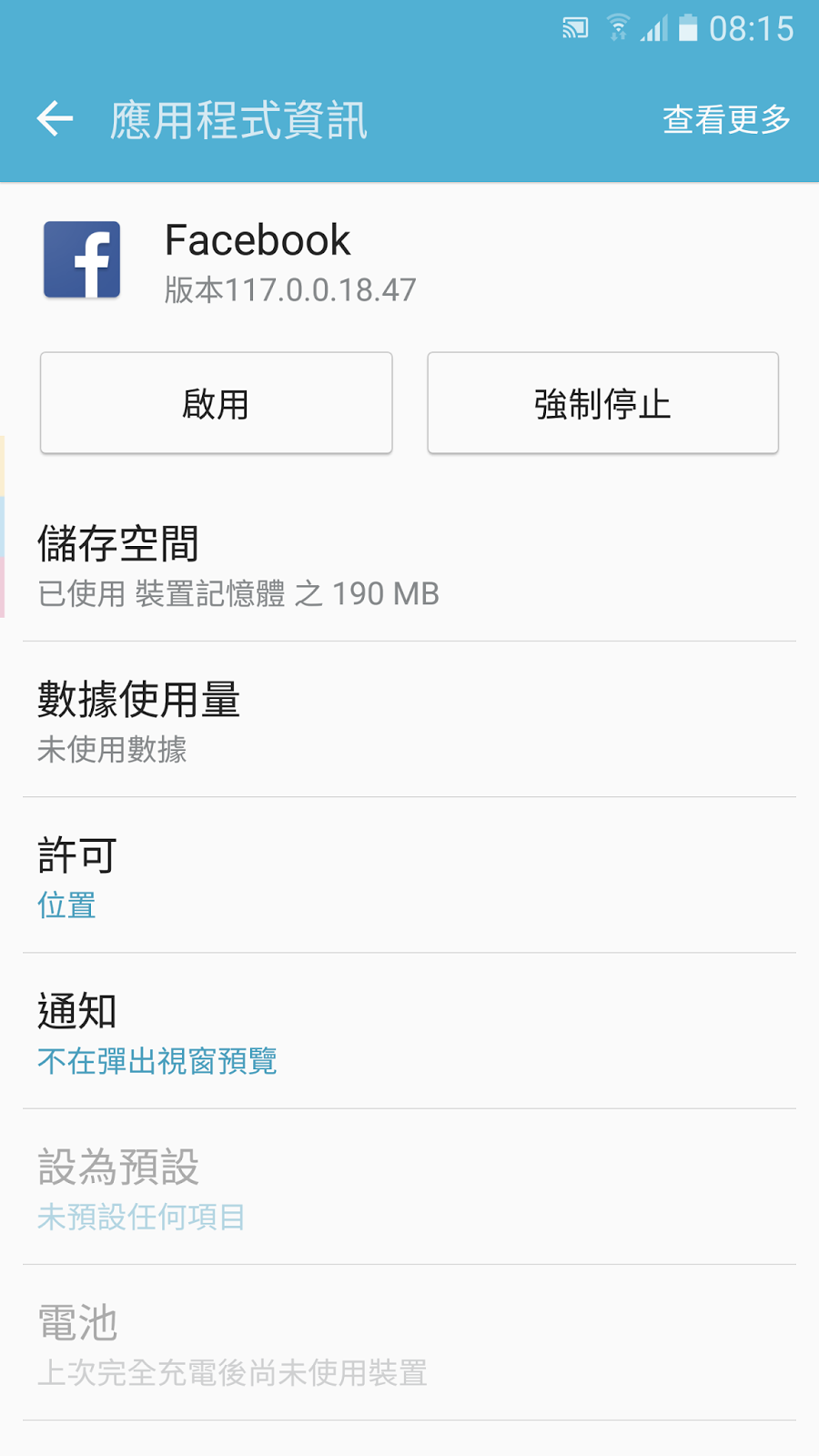Viewport: 819px width, 1456px height.
Task: Tap the 啟用 button
Action: tap(217, 403)
